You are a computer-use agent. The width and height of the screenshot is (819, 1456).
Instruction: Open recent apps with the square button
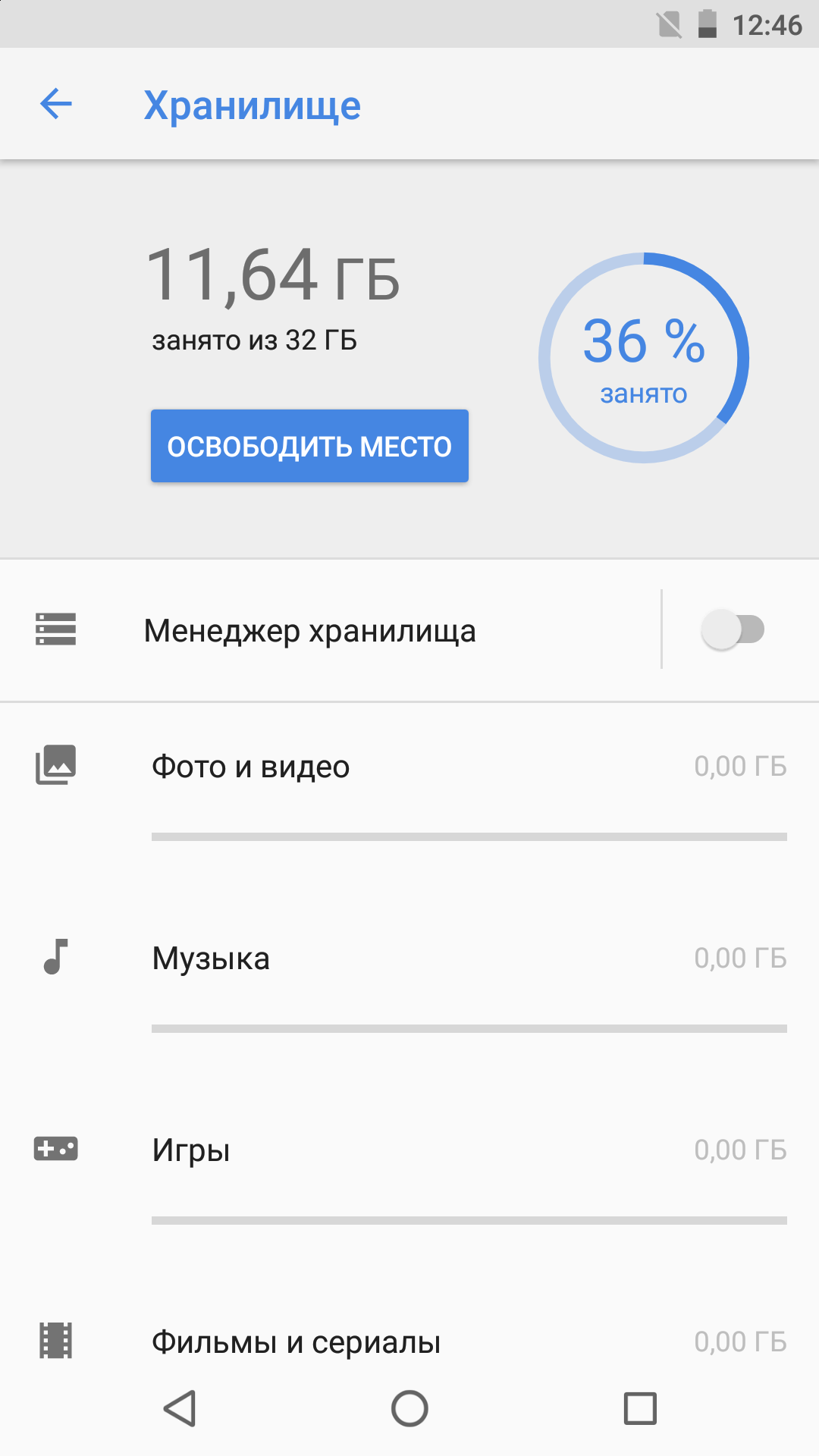click(640, 1409)
